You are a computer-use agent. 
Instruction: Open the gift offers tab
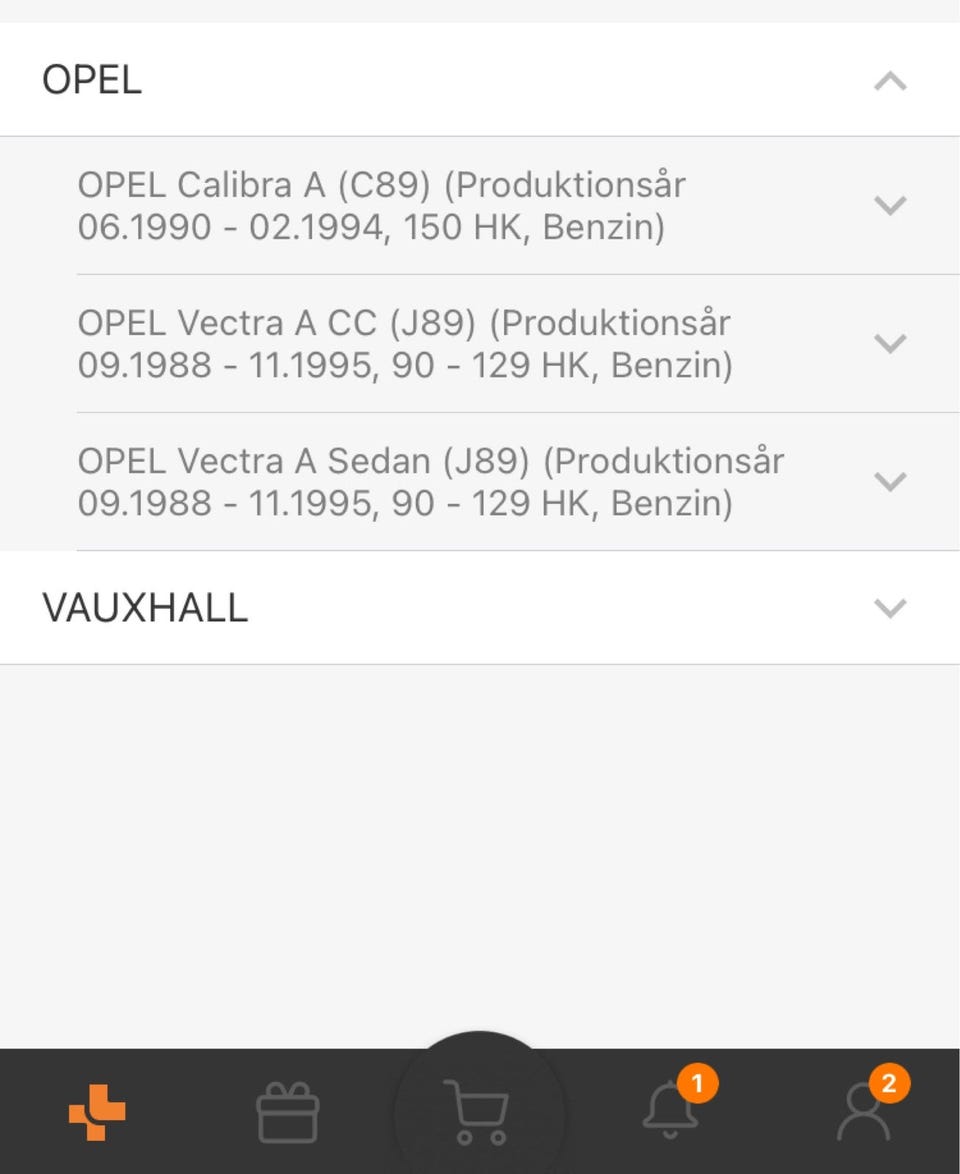point(288,1113)
